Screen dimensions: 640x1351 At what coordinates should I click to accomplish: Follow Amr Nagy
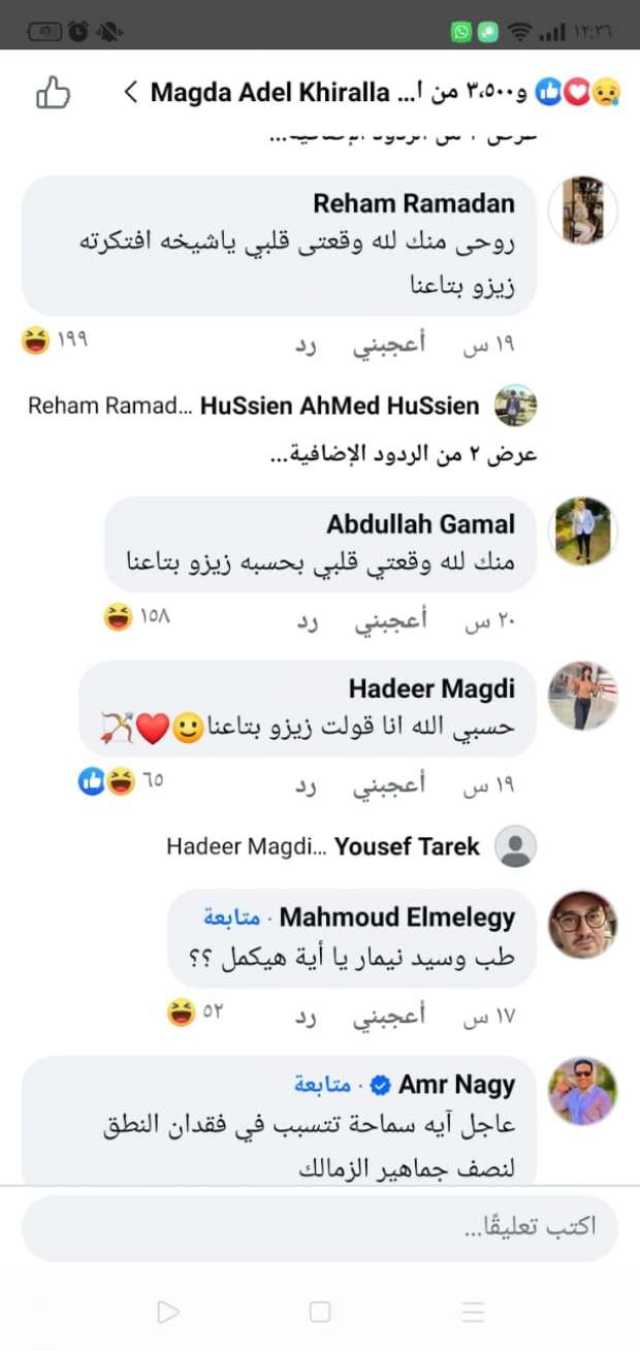321,1085
